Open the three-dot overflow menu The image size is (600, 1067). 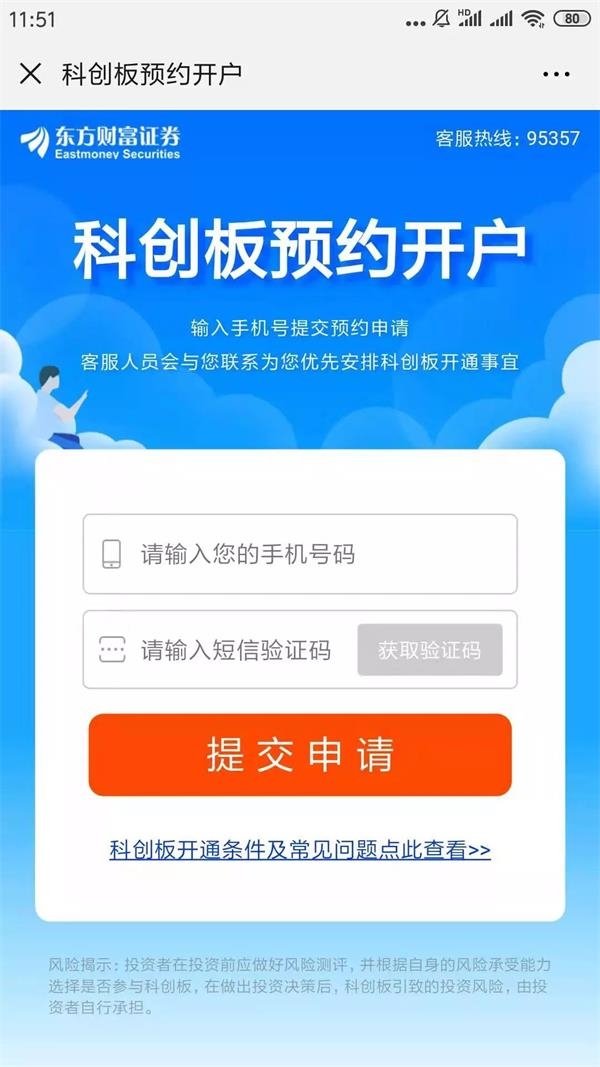tap(555, 74)
